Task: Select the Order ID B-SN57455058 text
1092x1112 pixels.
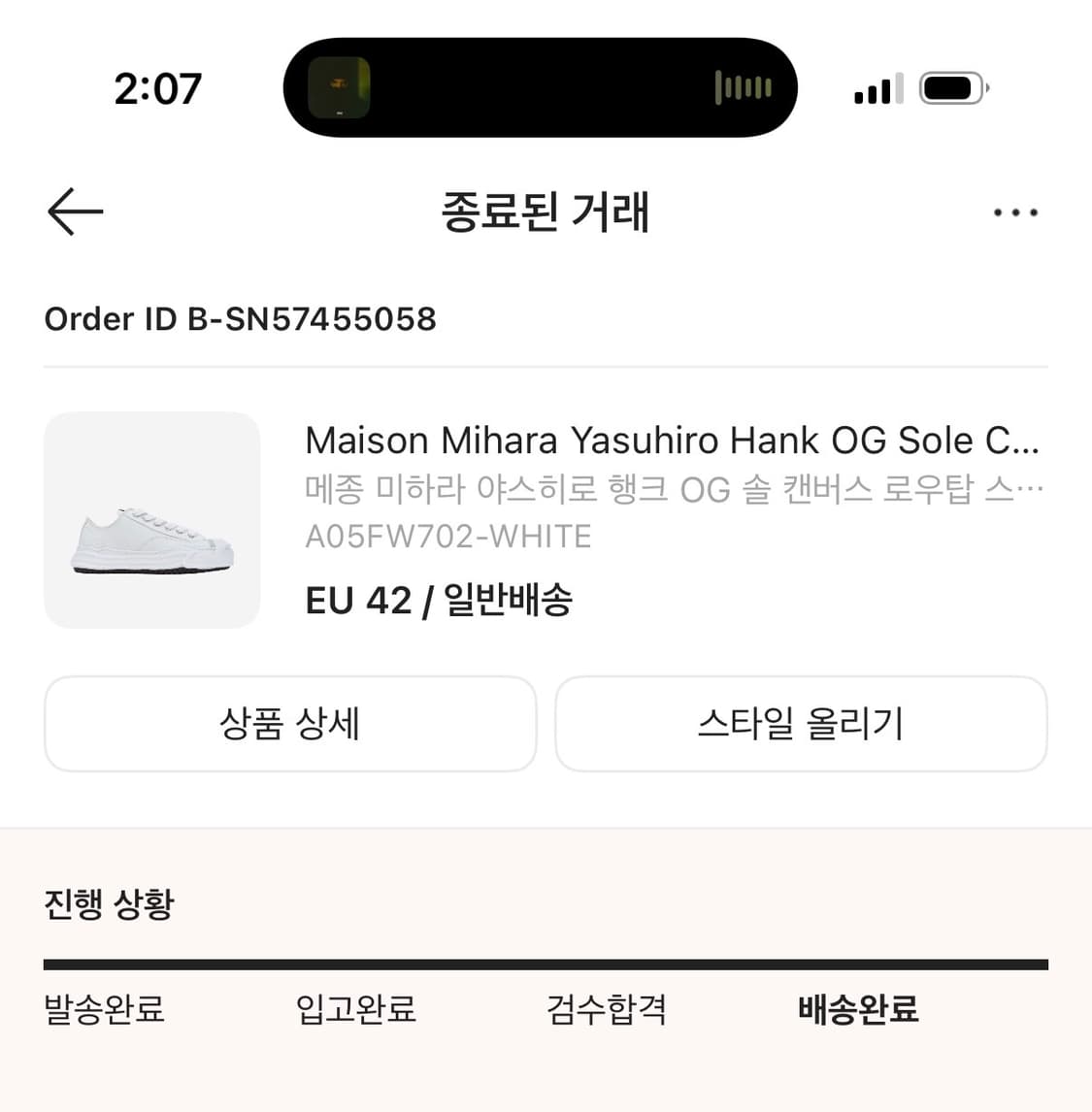Action: point(240,318)
